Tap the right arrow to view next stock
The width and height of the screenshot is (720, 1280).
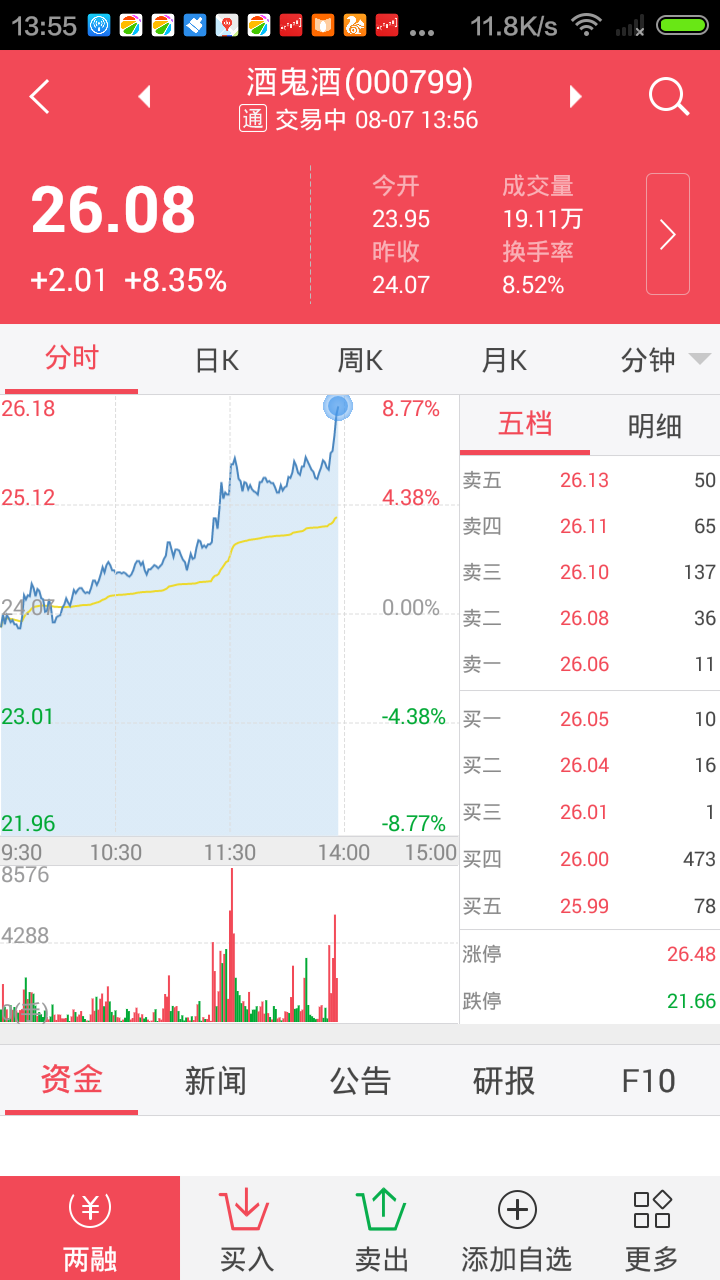coord(574,96)
